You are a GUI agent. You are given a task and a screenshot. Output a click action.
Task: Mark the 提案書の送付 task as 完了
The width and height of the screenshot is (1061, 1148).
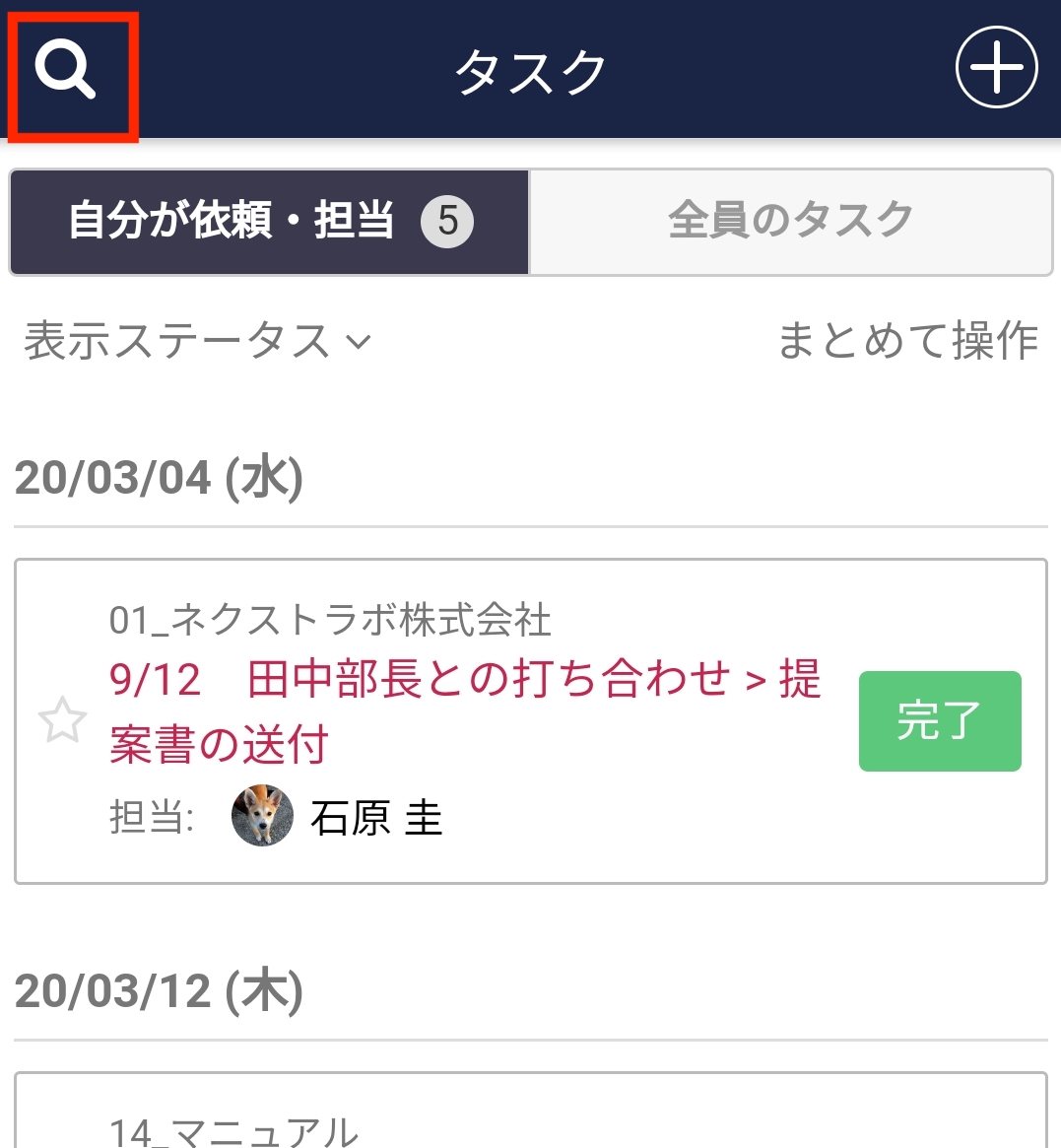[939, 721]
